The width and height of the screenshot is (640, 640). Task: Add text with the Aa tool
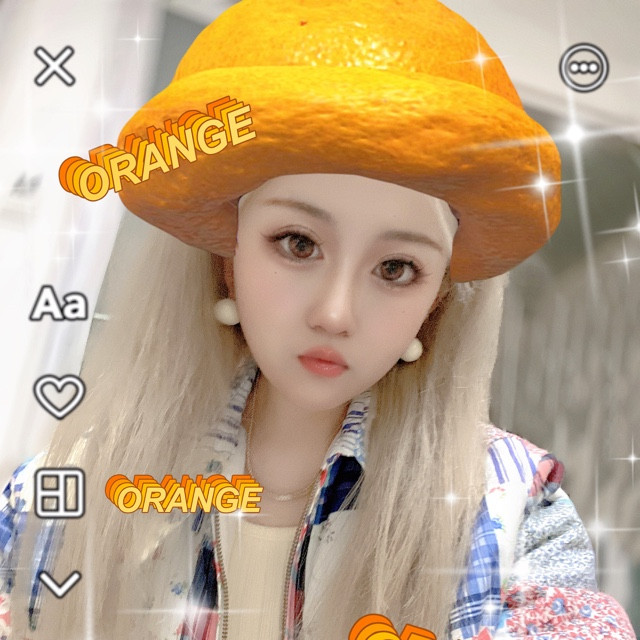tap(59, 303)
